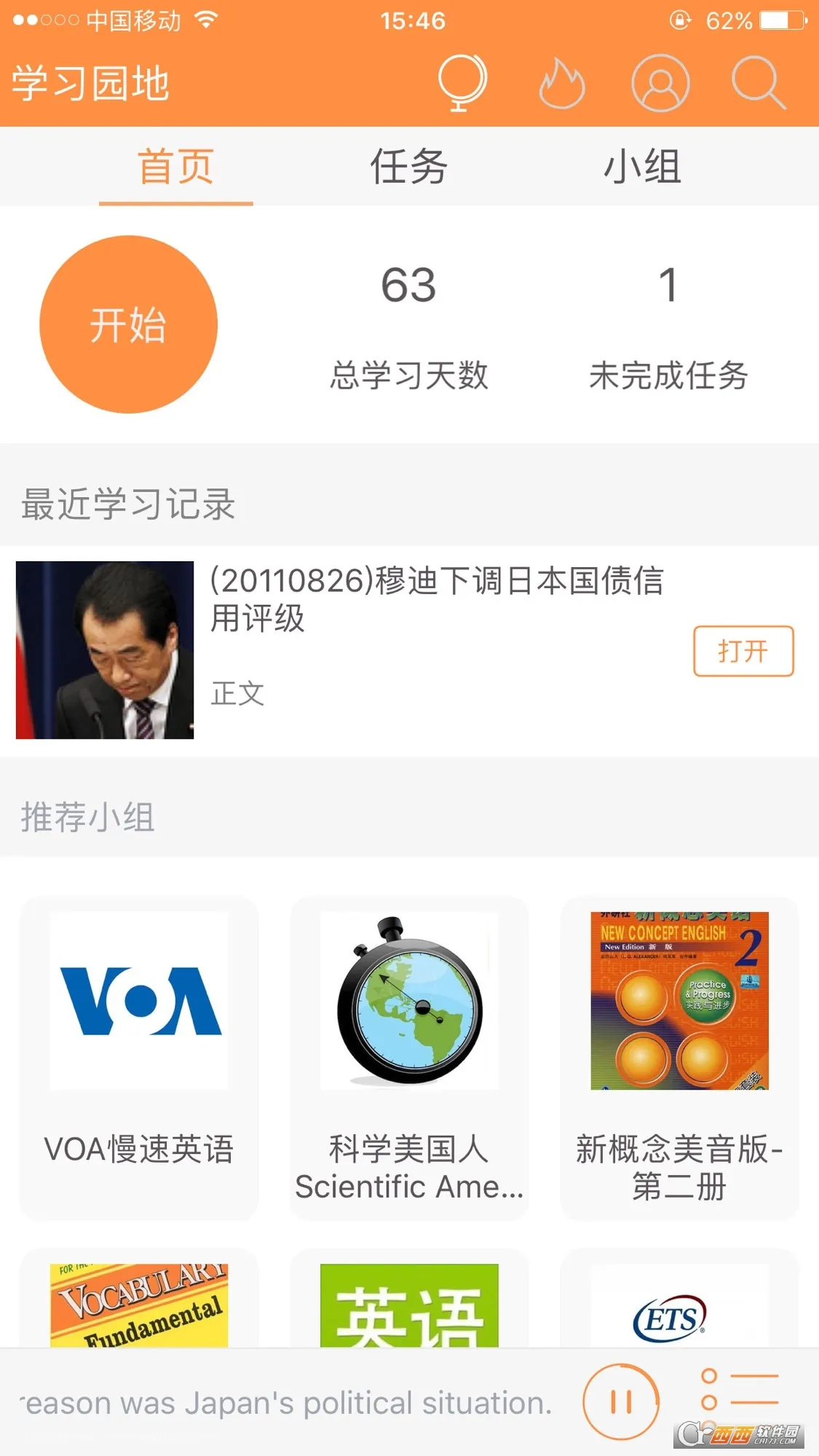The image size is (819, 1456).
Task: Open the recent lesson via 打开 button
Action: click(743, 652)
